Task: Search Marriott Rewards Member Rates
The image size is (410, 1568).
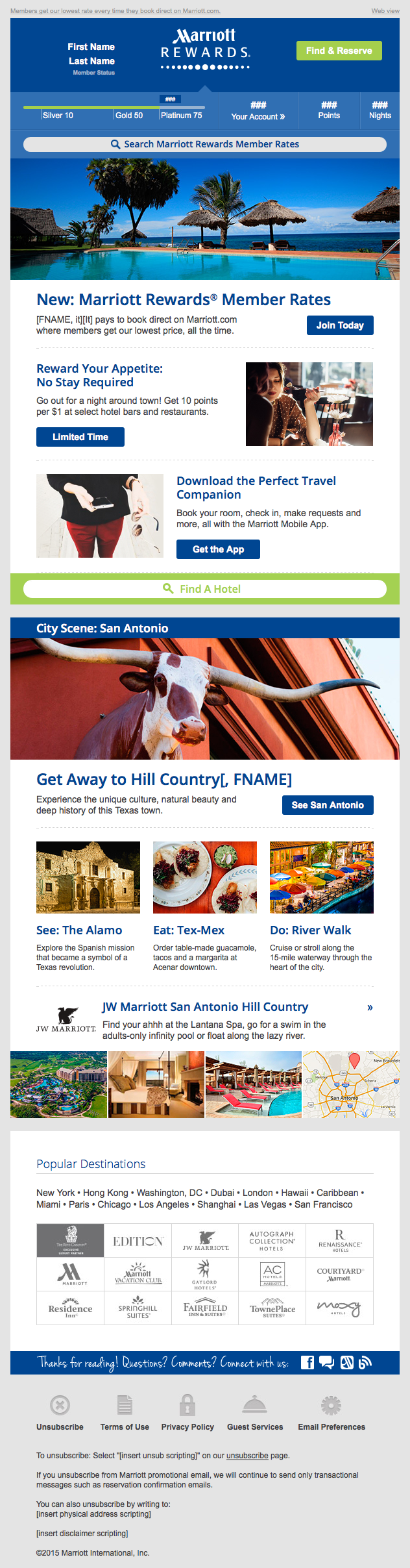Action: coord(205,144)
